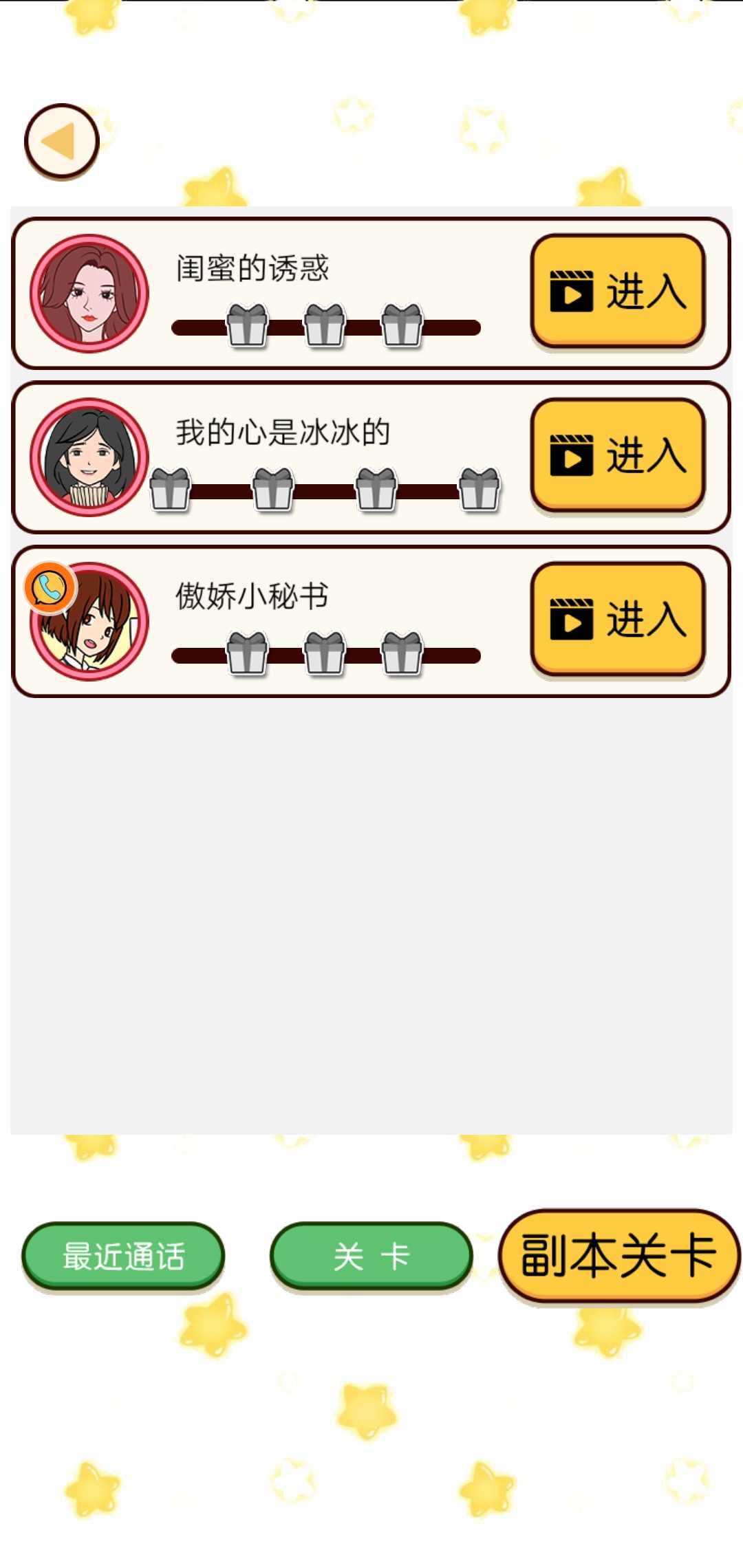Enter the 闺蜜的诱惑 level
This screenshot has height=1568, width=743.
[x=618, y=291]
